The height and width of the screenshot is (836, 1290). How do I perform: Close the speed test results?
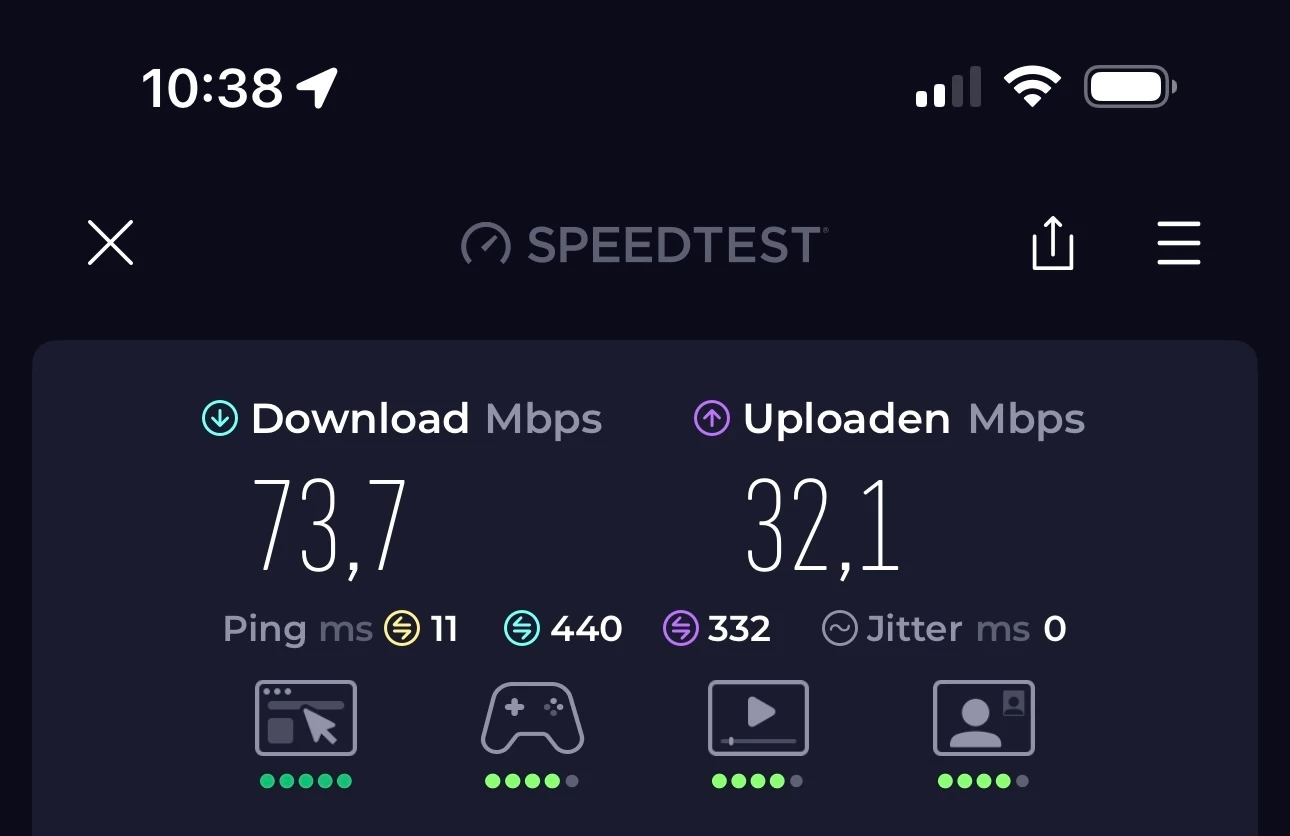110,243
